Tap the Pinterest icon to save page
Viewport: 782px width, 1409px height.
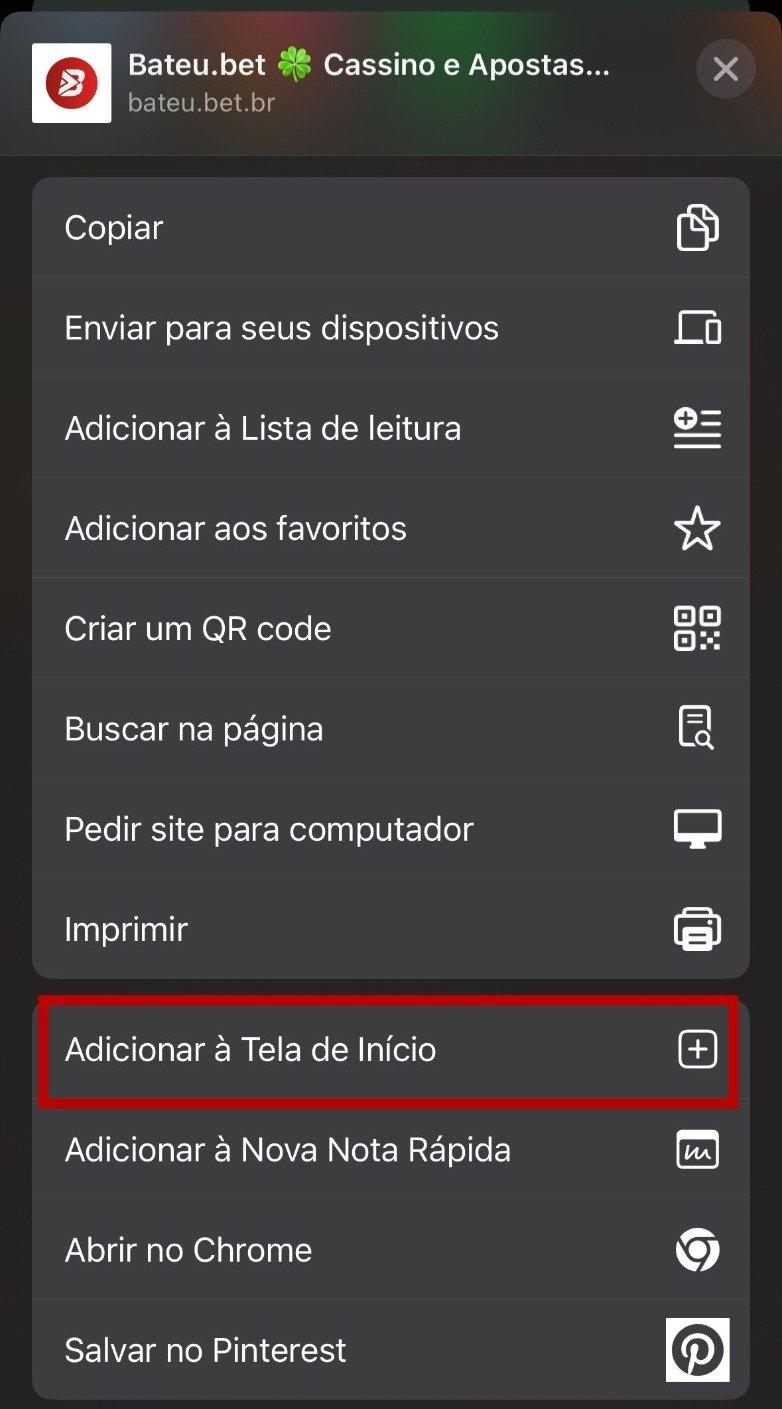[x=698, y=1349]
